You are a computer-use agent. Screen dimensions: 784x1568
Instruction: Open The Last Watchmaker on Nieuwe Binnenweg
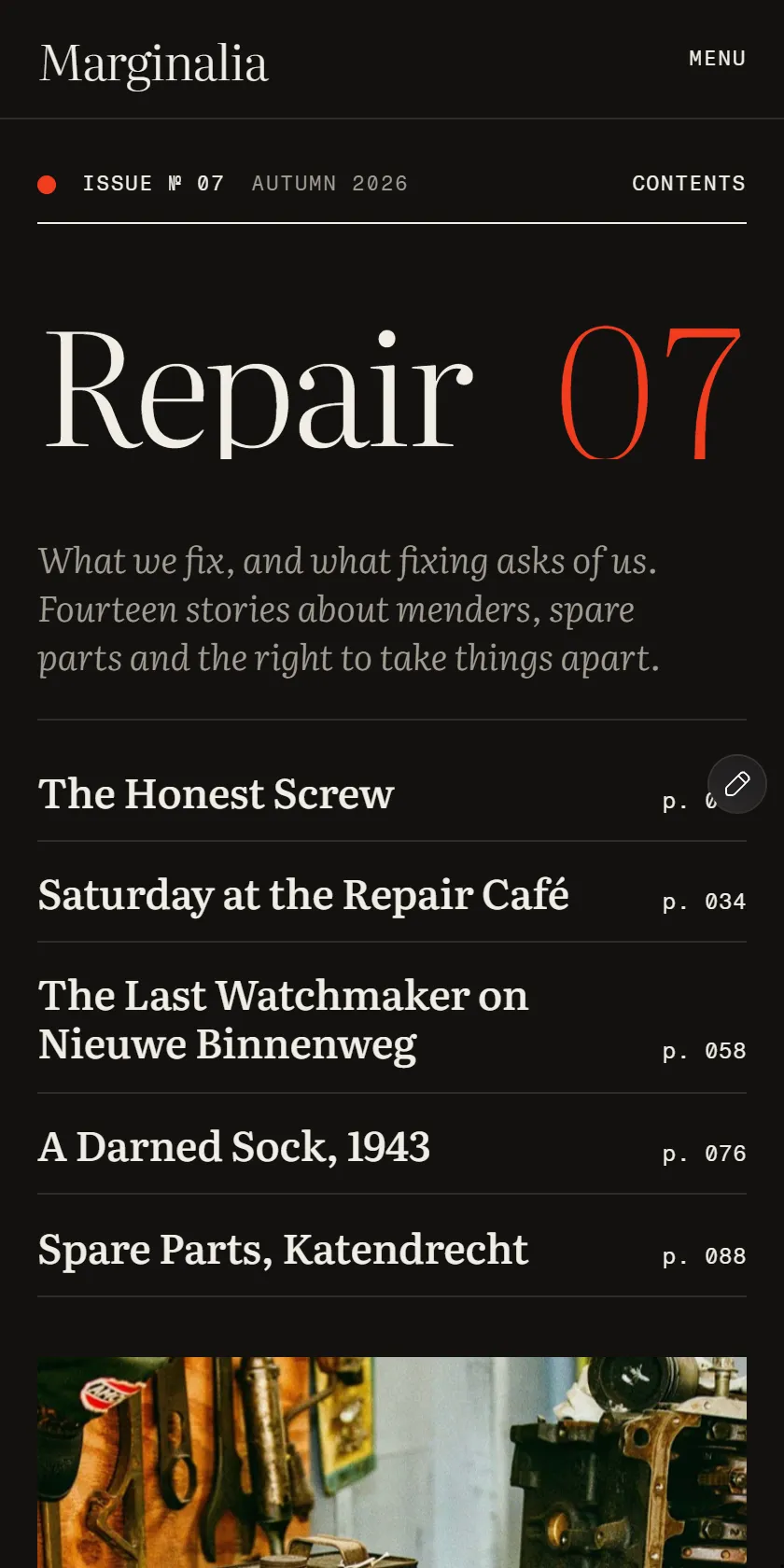pos(392,1020)
